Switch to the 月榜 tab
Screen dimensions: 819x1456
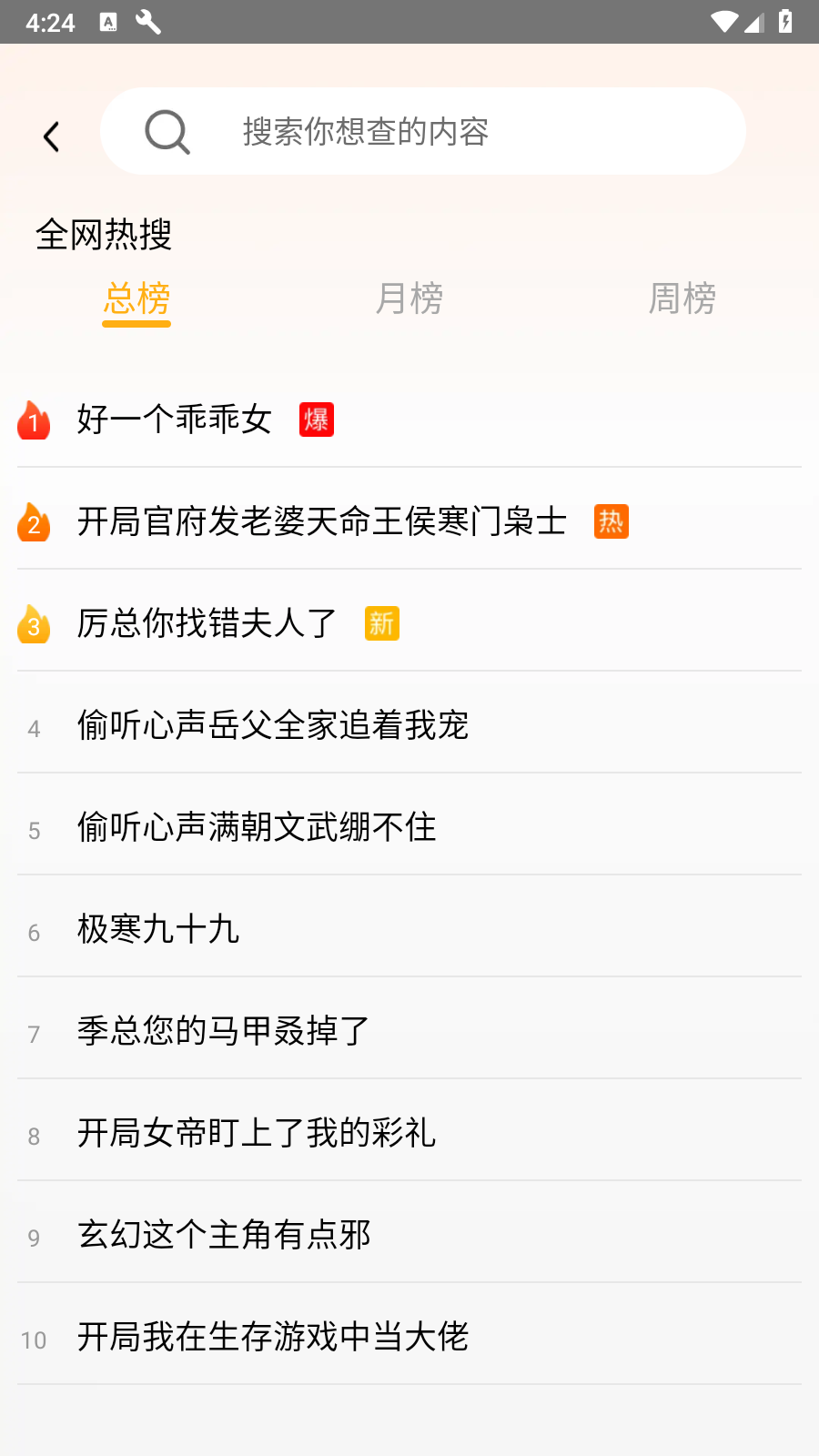pyautogui.click(x=409, y=298)
